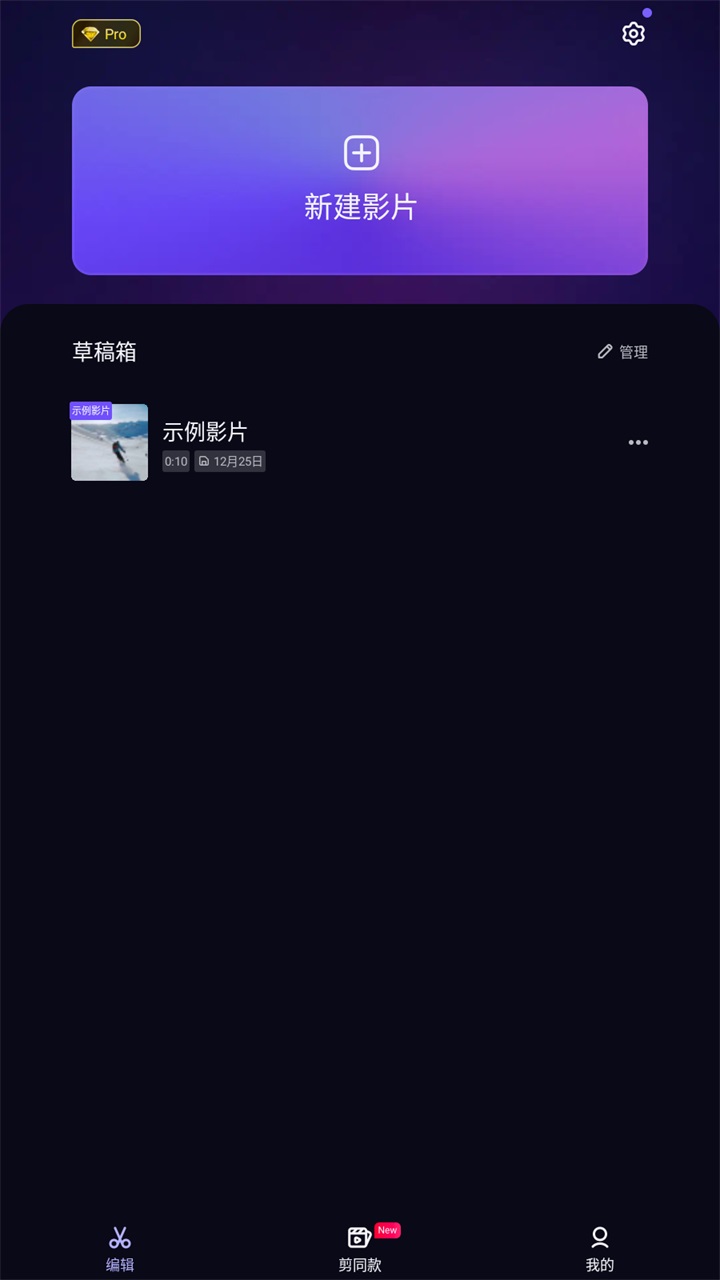Image resolution: width=720 pixels, height=1280 pixels.
Task: Tap the 0:10 duration label on the draft
Action: point(176,461)
